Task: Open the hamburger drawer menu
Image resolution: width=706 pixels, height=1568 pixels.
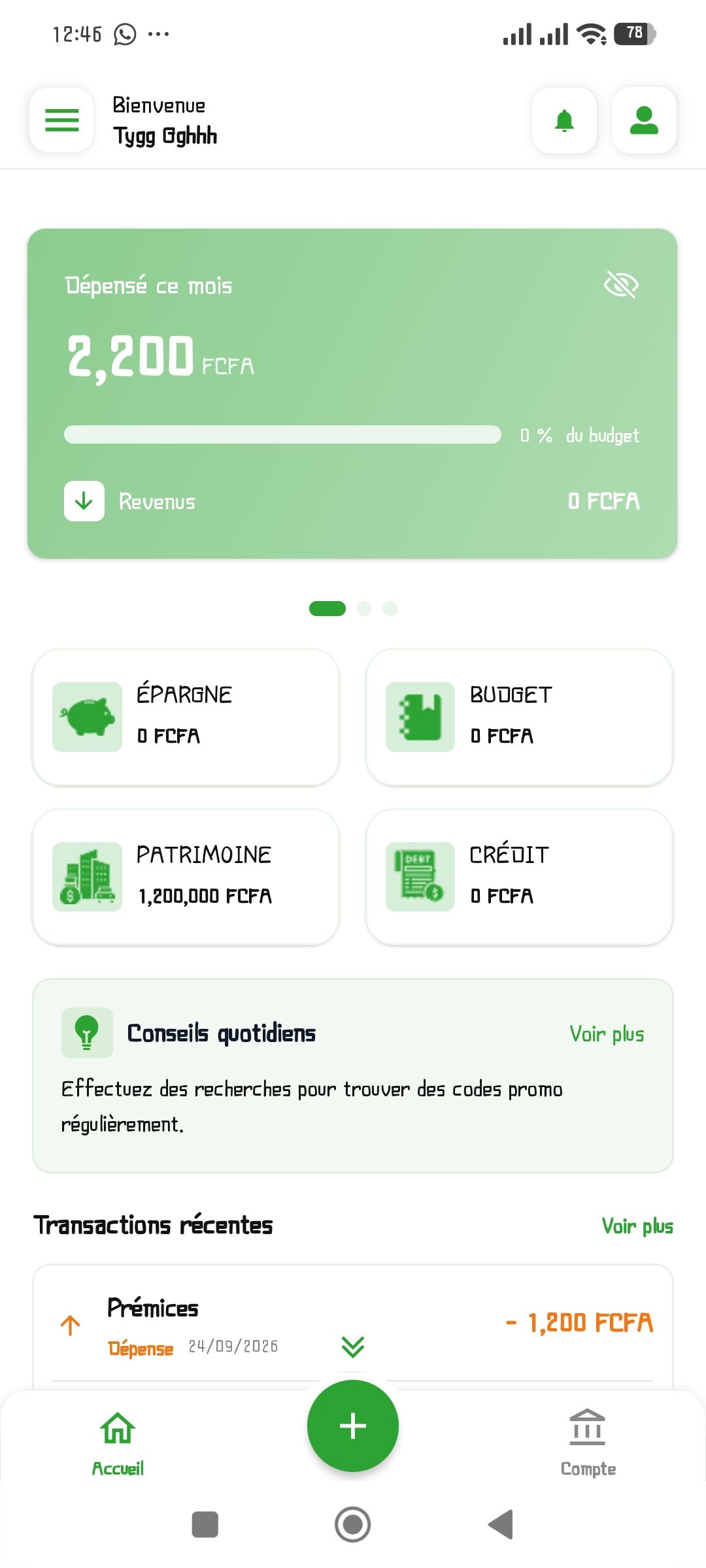Action: tap(62, 120)
